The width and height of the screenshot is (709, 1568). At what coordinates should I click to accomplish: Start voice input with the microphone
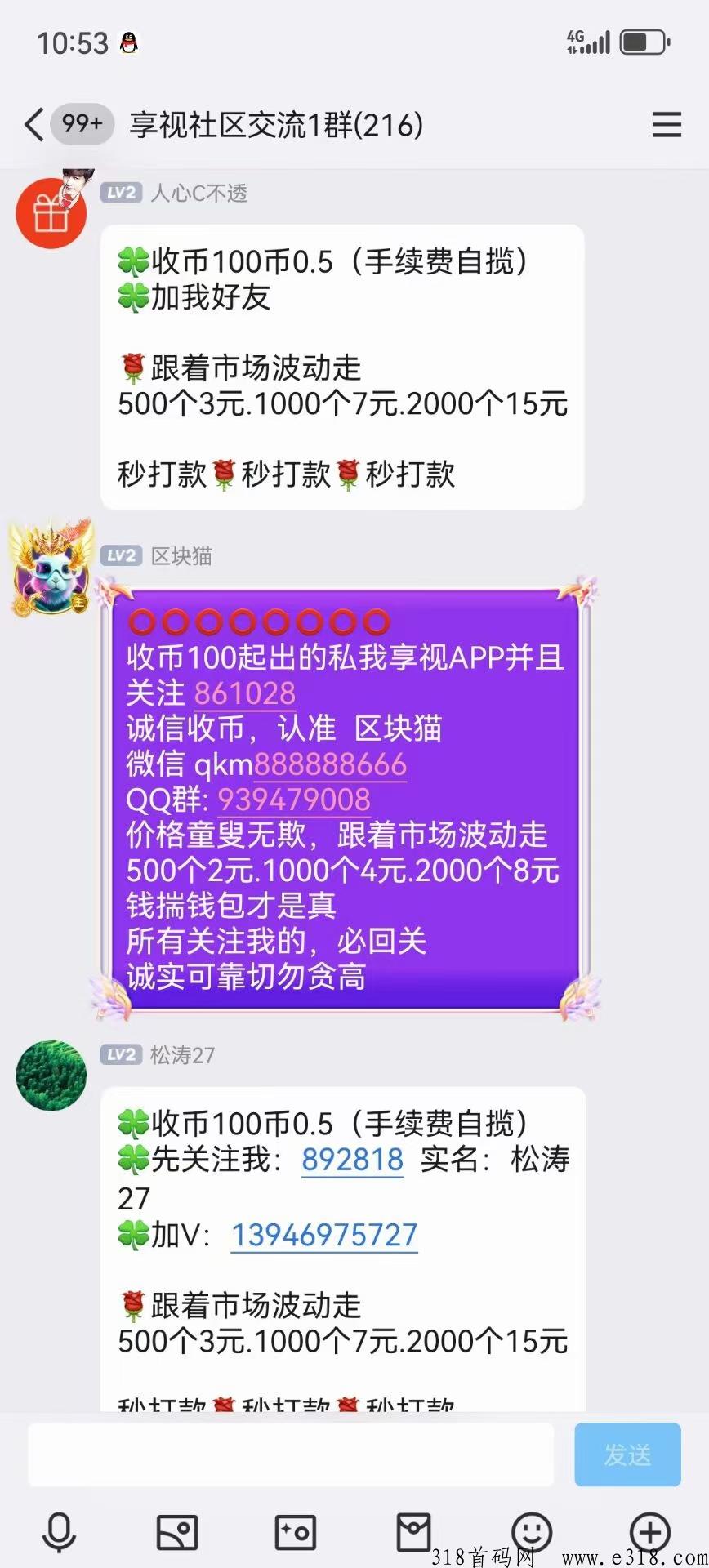coord(59,1532)
